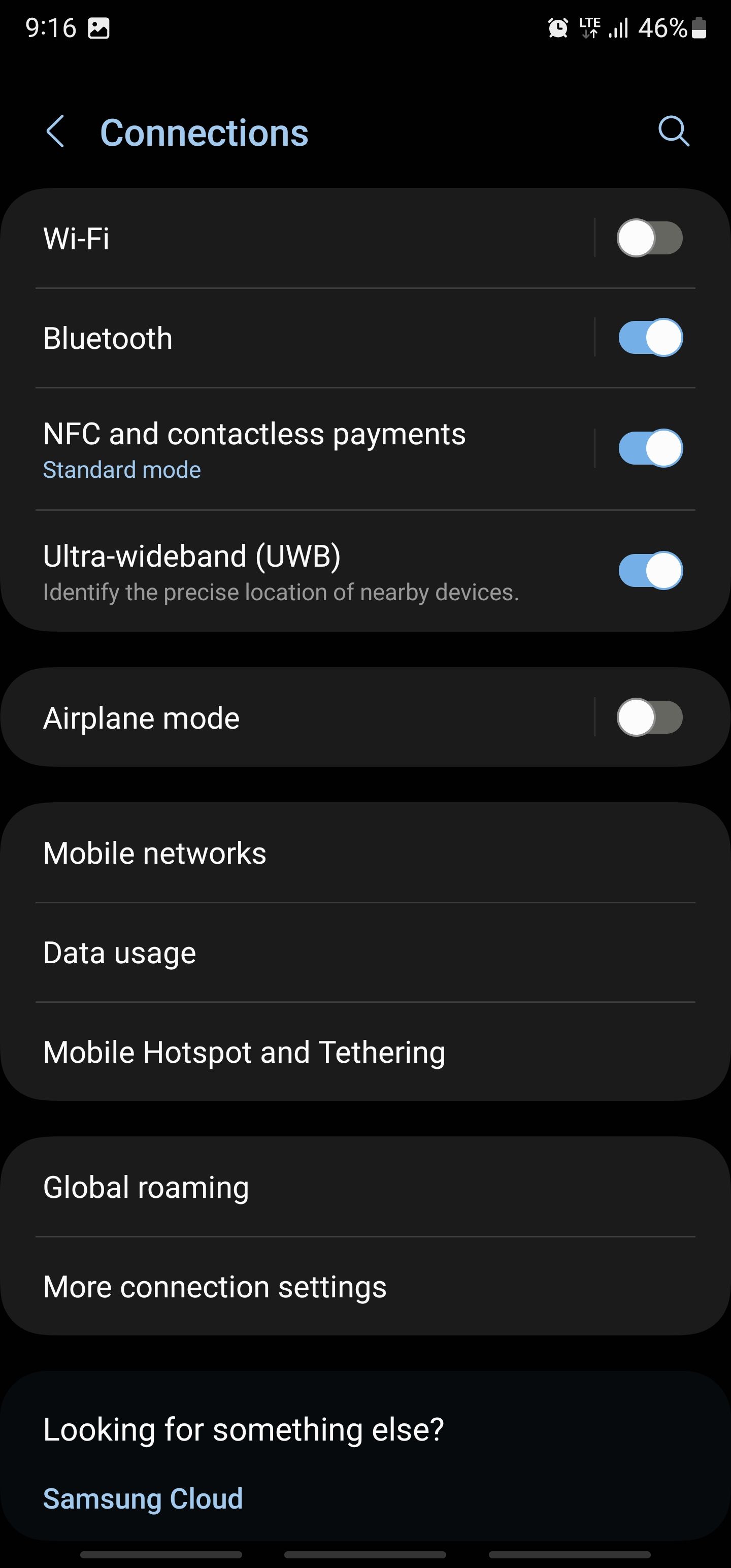Image resolution: width=731 pixels, height=1568 pixels.
Task: Open Mobile networks settings
Action: click(155, 853)
